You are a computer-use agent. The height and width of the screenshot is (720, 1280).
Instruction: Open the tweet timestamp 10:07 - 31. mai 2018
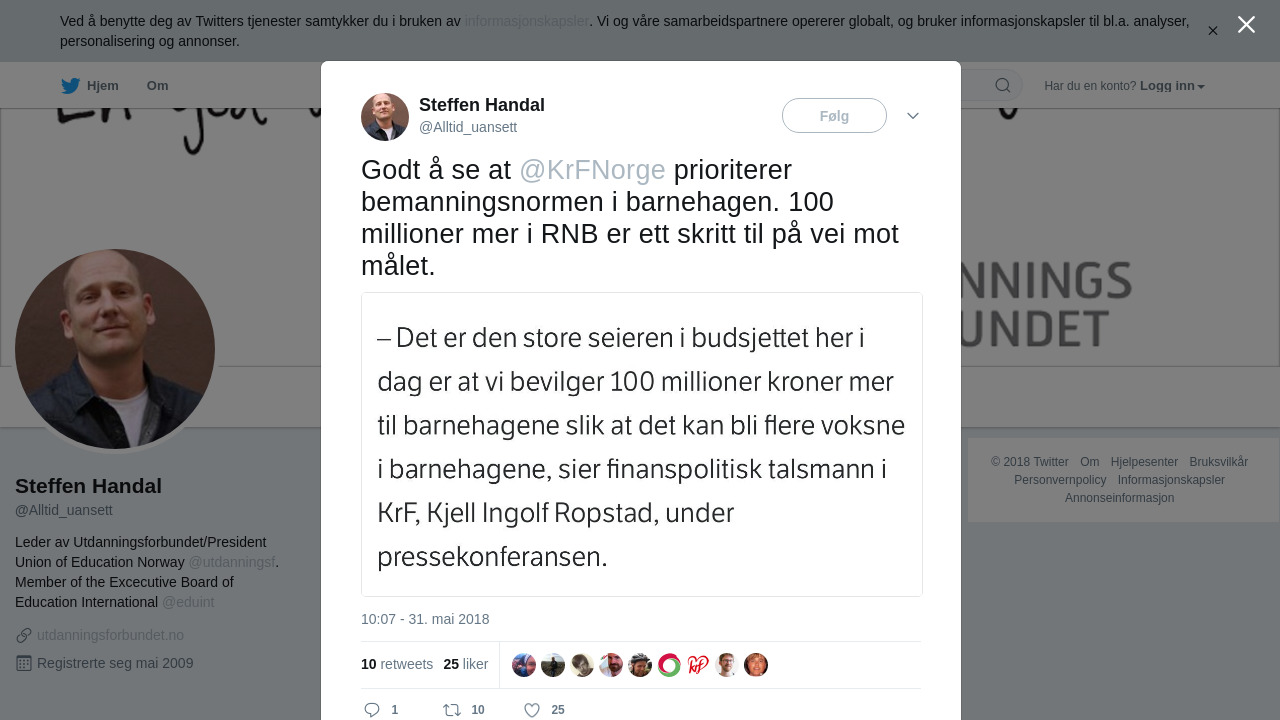tap(425, 619)
